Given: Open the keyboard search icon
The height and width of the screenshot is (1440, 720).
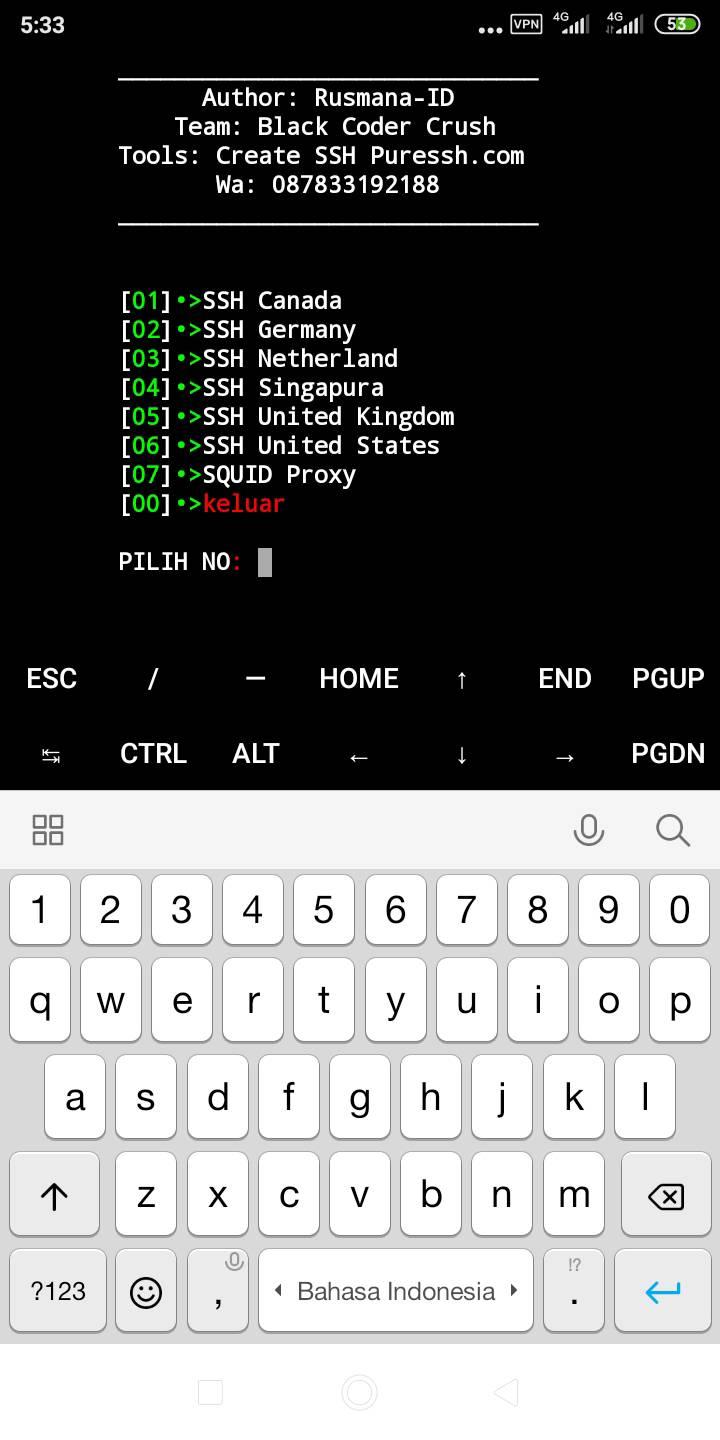Looking at the screenshot, I should point(673,830).
